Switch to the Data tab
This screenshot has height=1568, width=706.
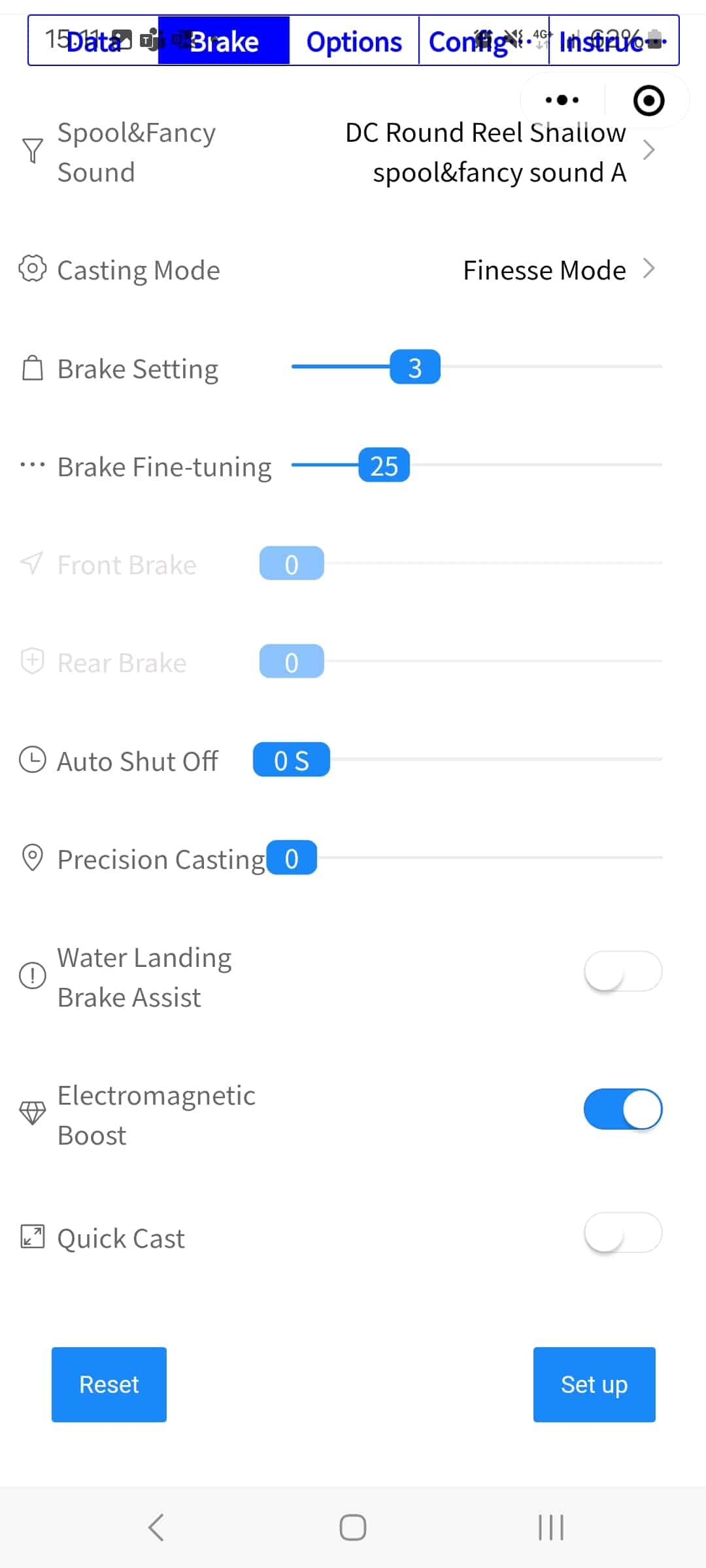[x=93, y=41]
